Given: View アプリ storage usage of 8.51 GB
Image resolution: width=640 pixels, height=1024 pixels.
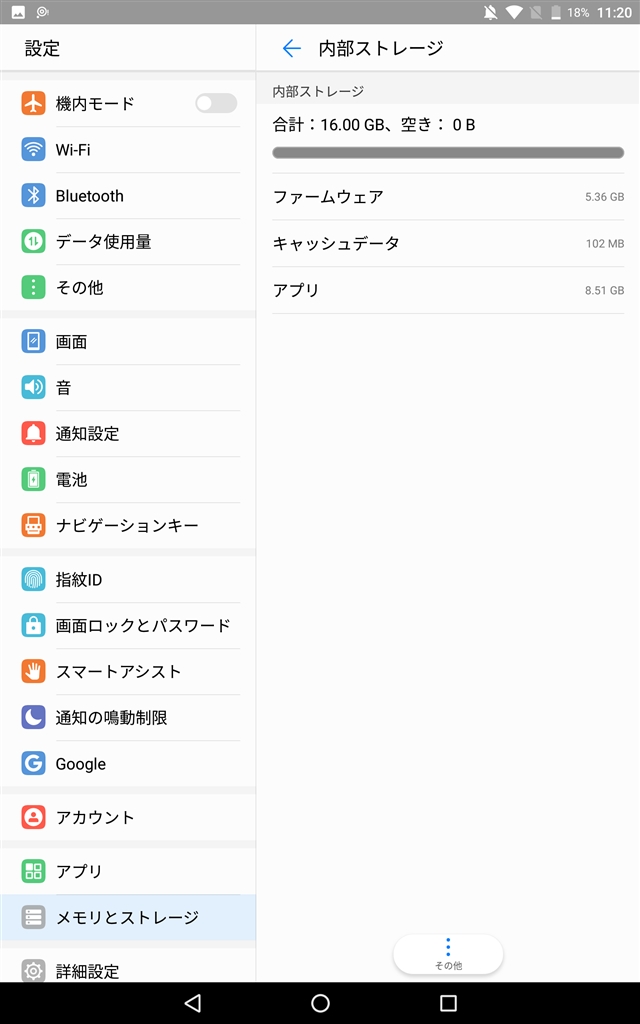Looking at the screenshot, I should [447, 290].
